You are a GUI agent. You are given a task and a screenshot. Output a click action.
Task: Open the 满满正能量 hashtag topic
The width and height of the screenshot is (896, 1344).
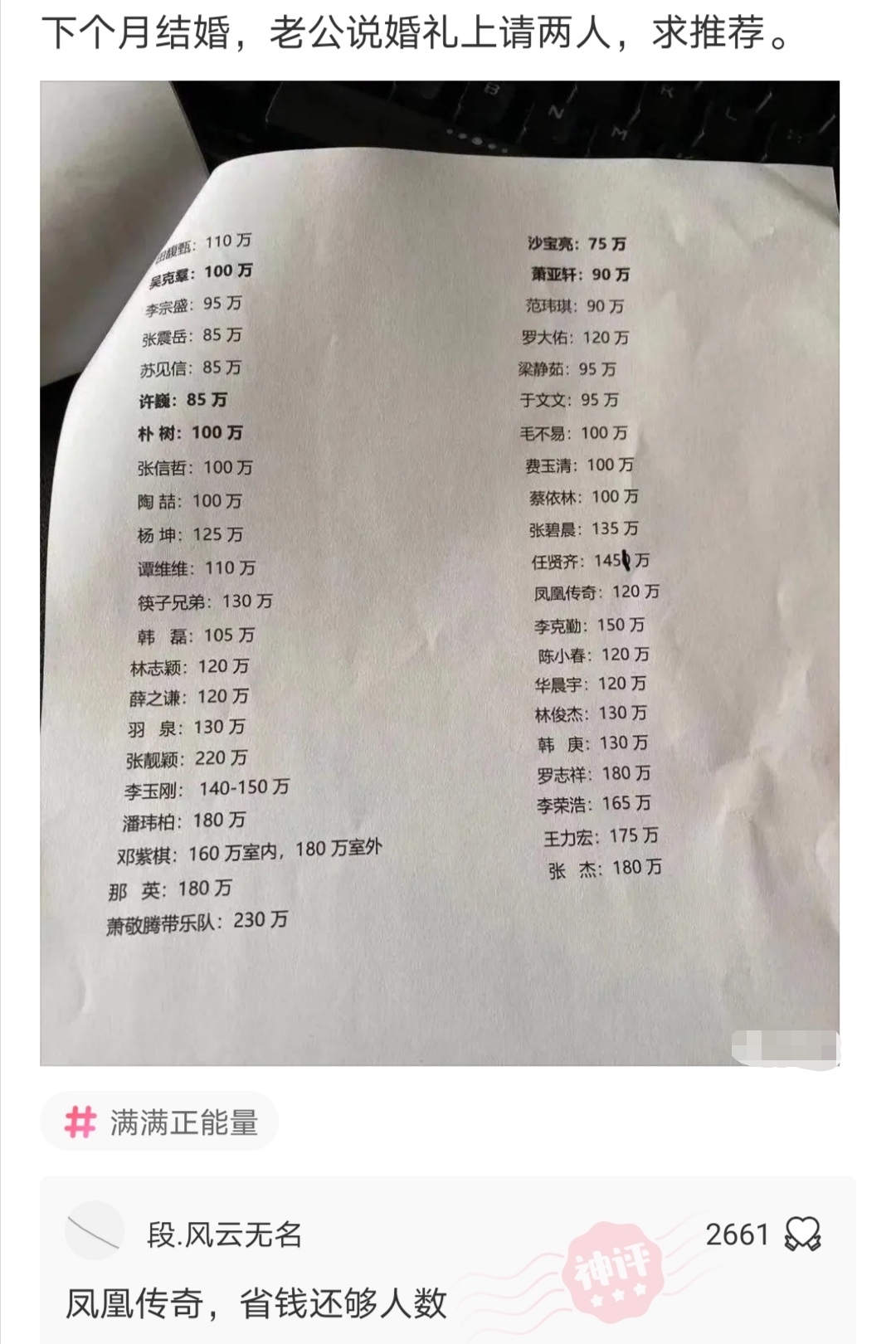[x=159, y=1122]
